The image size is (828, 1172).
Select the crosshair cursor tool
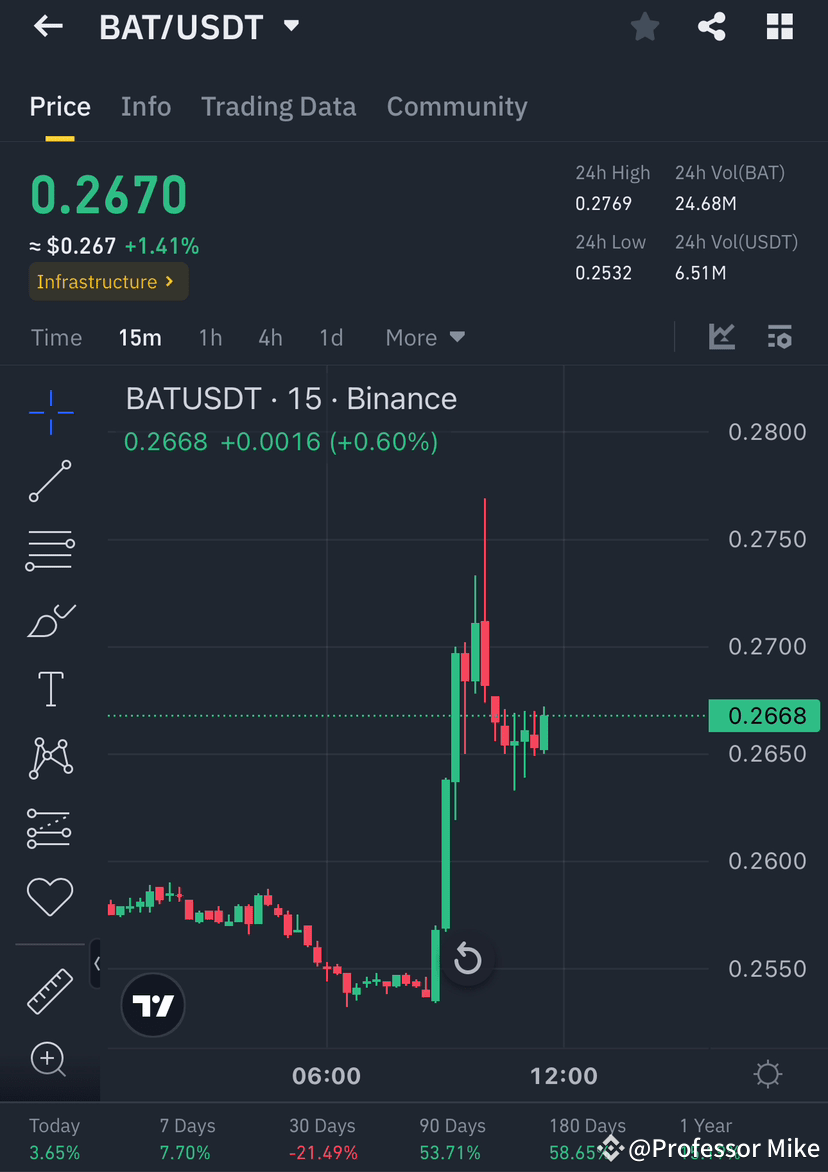pos(50,412)
